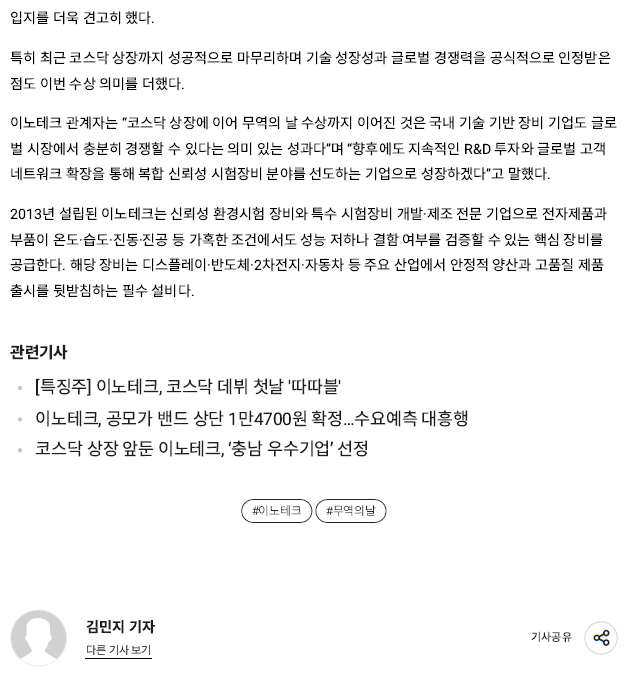Share this article via share icon
Image resolution: width=626 pixels, height=687 pixels.
click(x=600, y=638)
